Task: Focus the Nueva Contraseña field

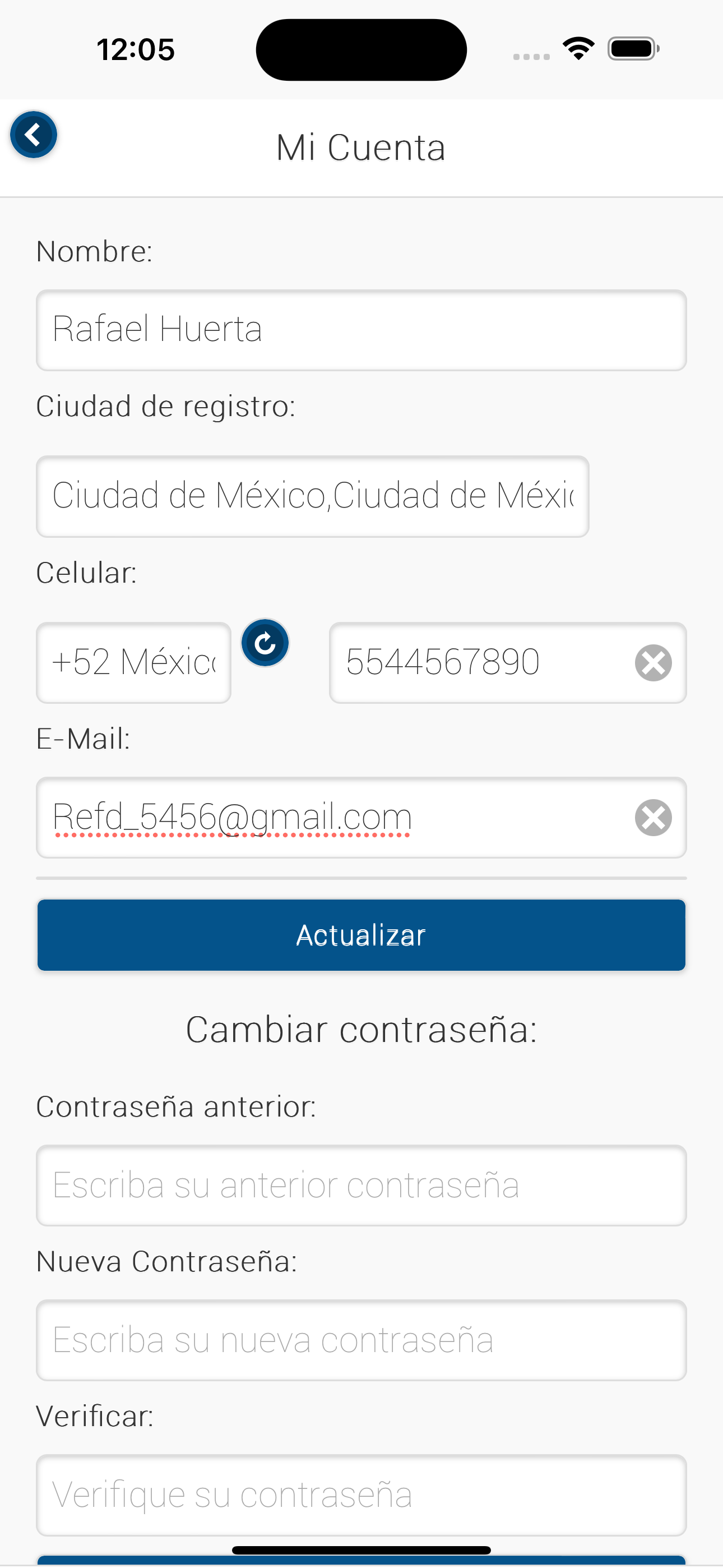Action: (361, 1340)
